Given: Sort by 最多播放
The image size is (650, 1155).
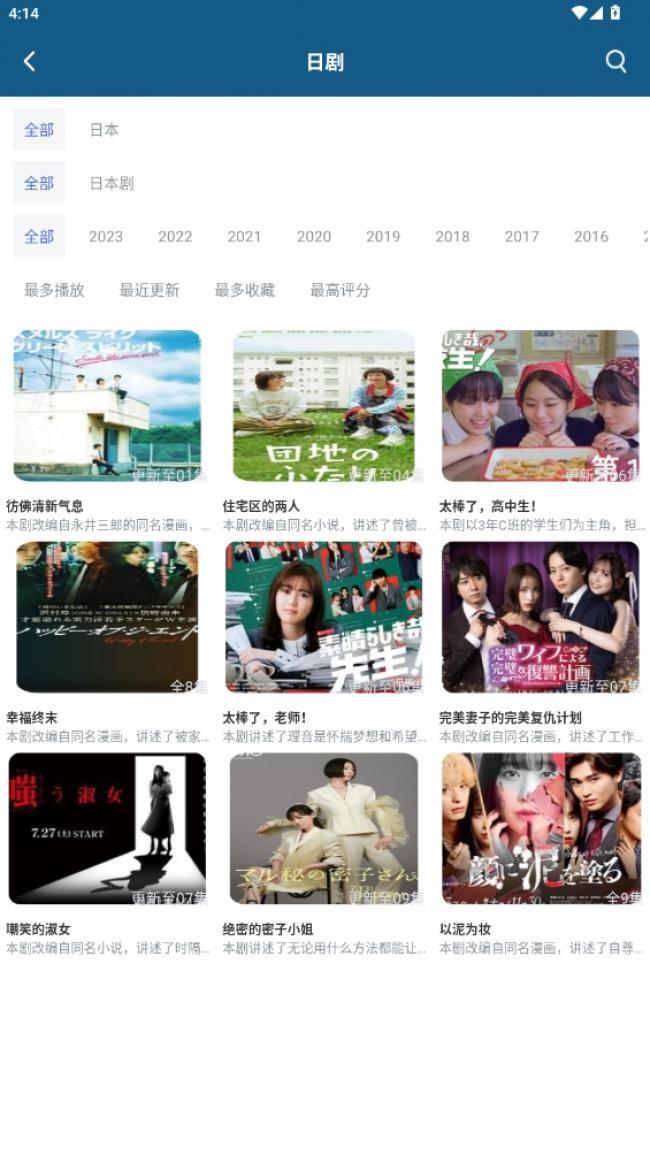Looking at the screenshot, I should [x=54, y=290].
